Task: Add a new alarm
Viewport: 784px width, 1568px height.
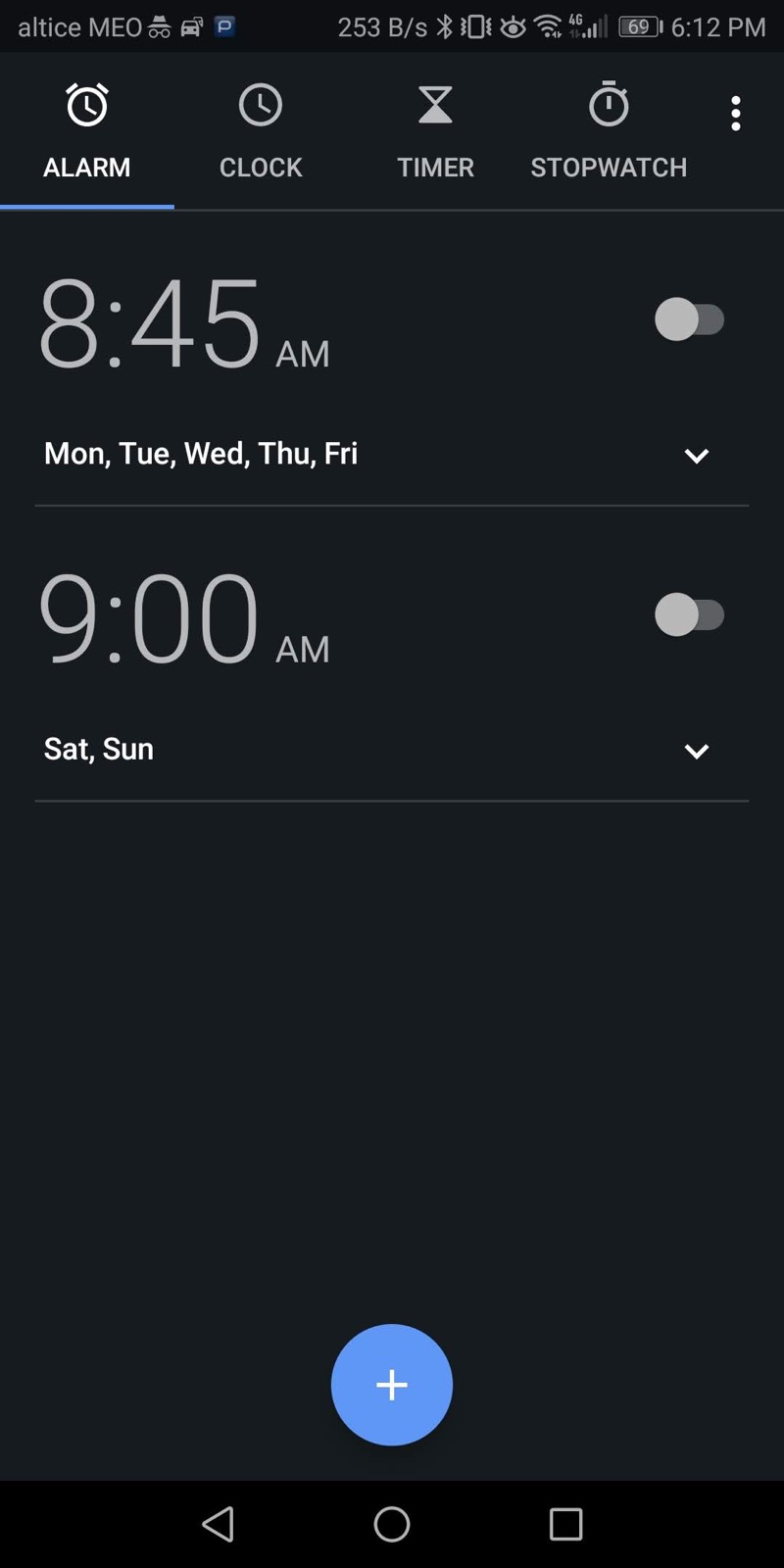Action: (x=392, y=1385)
